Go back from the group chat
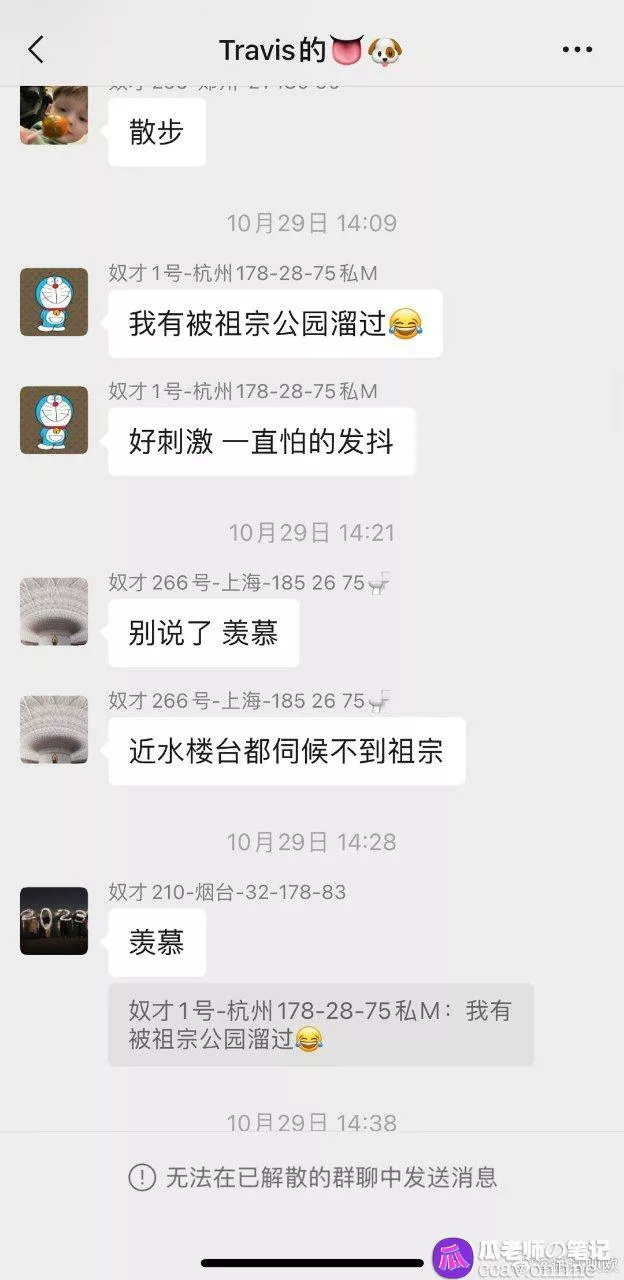624x1280 pixels. click(37, 50)
